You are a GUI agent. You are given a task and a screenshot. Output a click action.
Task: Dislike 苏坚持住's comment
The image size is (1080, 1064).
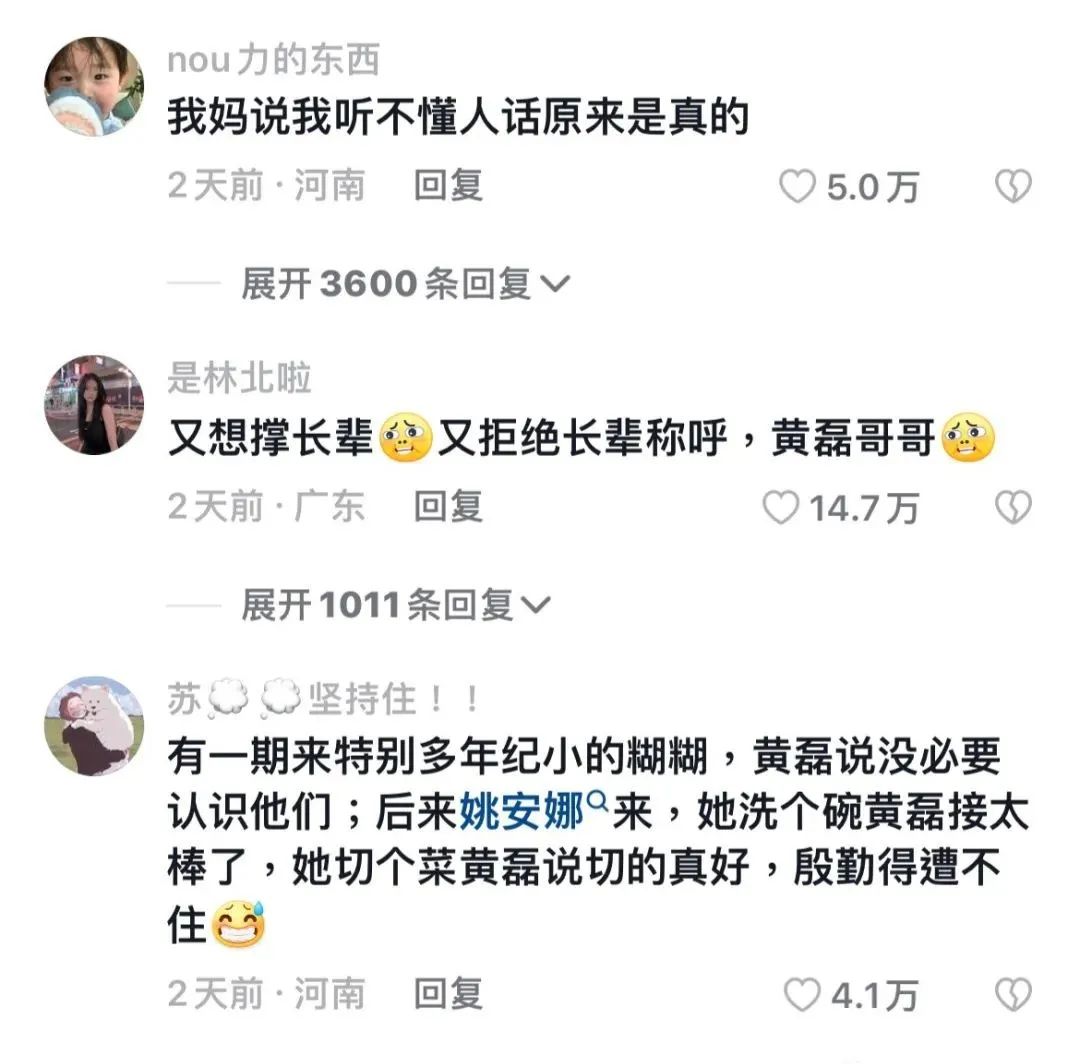point(1012,995)
